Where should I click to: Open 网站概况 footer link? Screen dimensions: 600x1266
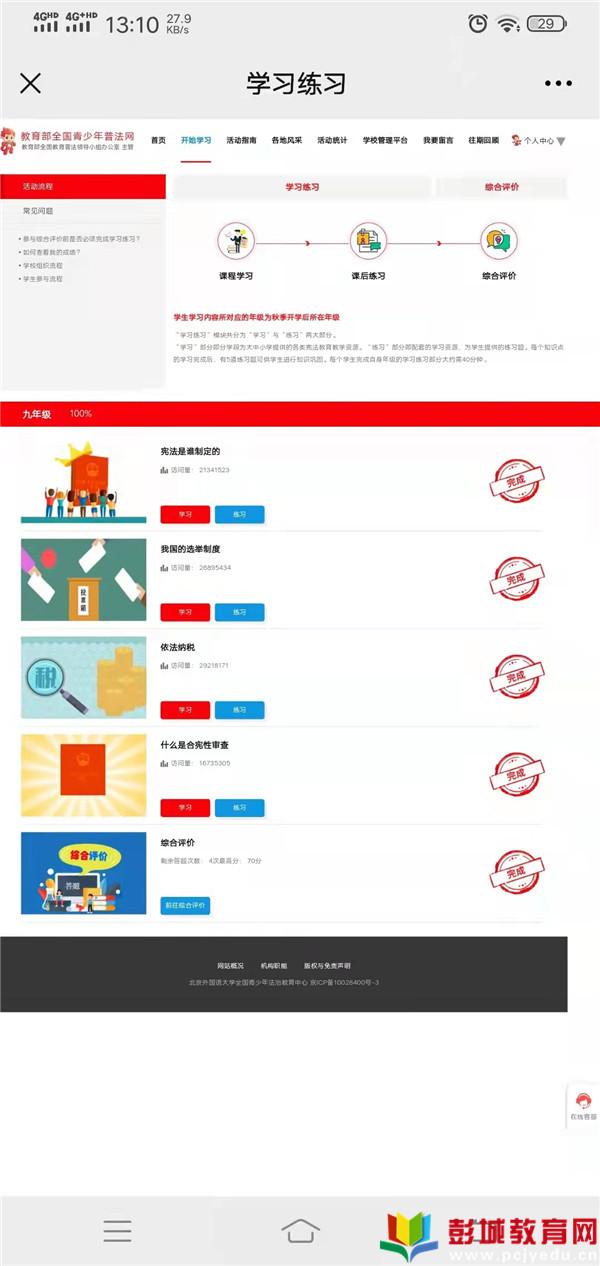tap(230, 966)
